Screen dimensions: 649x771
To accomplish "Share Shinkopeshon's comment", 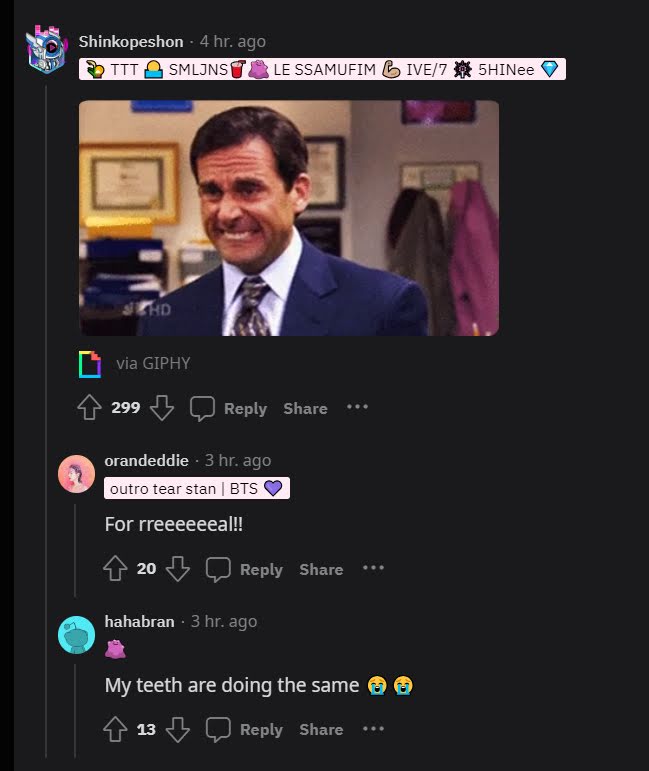I will coord(305,408).
